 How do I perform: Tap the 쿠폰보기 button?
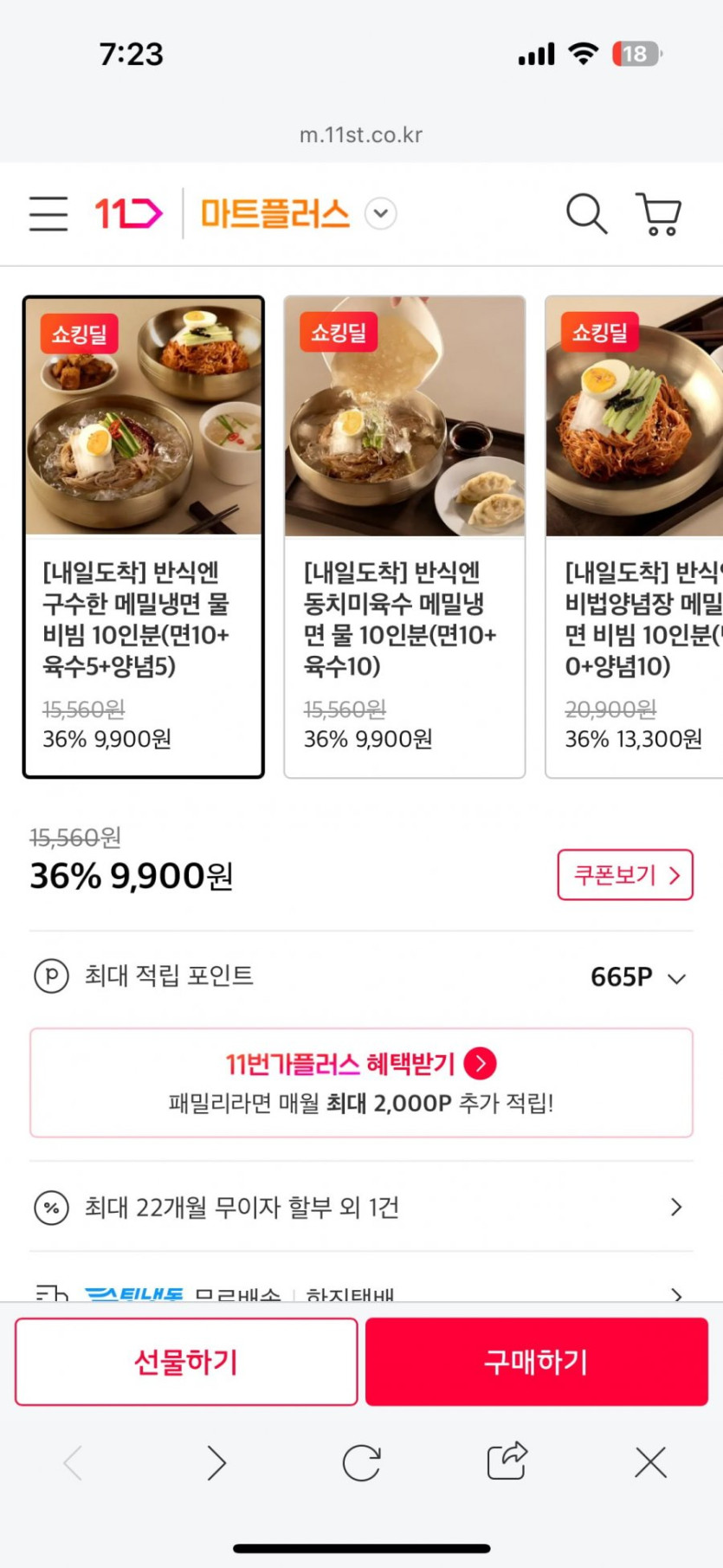point(625,875)
